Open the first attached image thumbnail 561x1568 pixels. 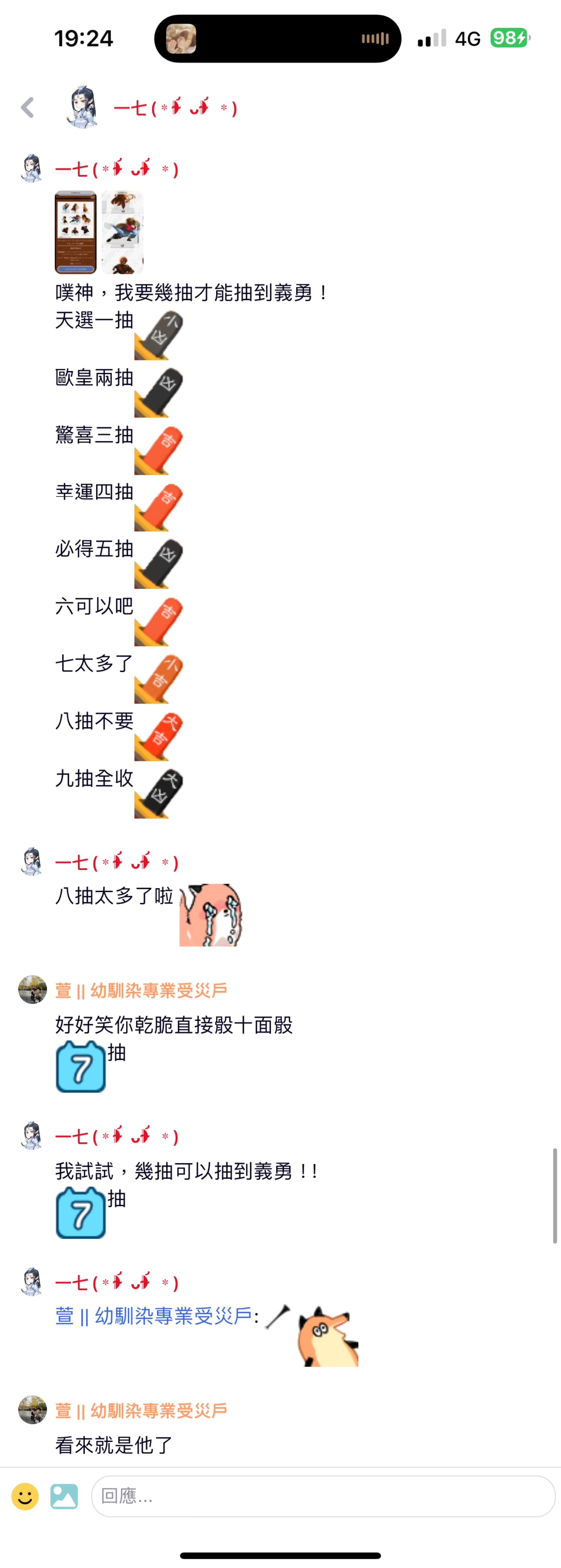point(76,232)
